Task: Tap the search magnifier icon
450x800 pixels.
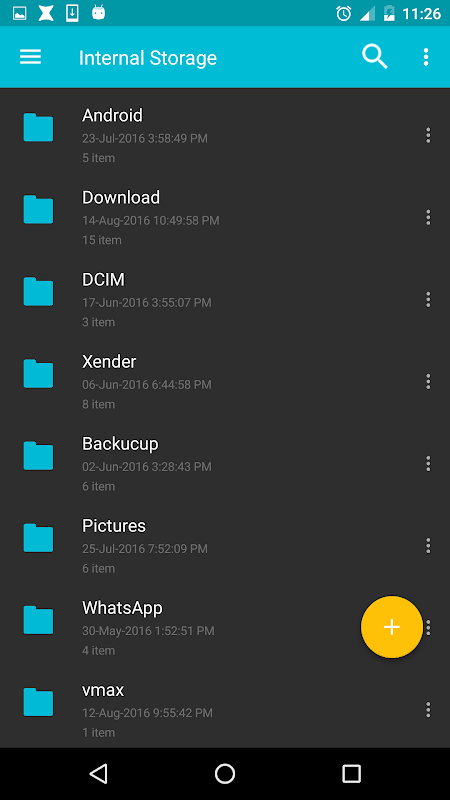Action: 375,57
